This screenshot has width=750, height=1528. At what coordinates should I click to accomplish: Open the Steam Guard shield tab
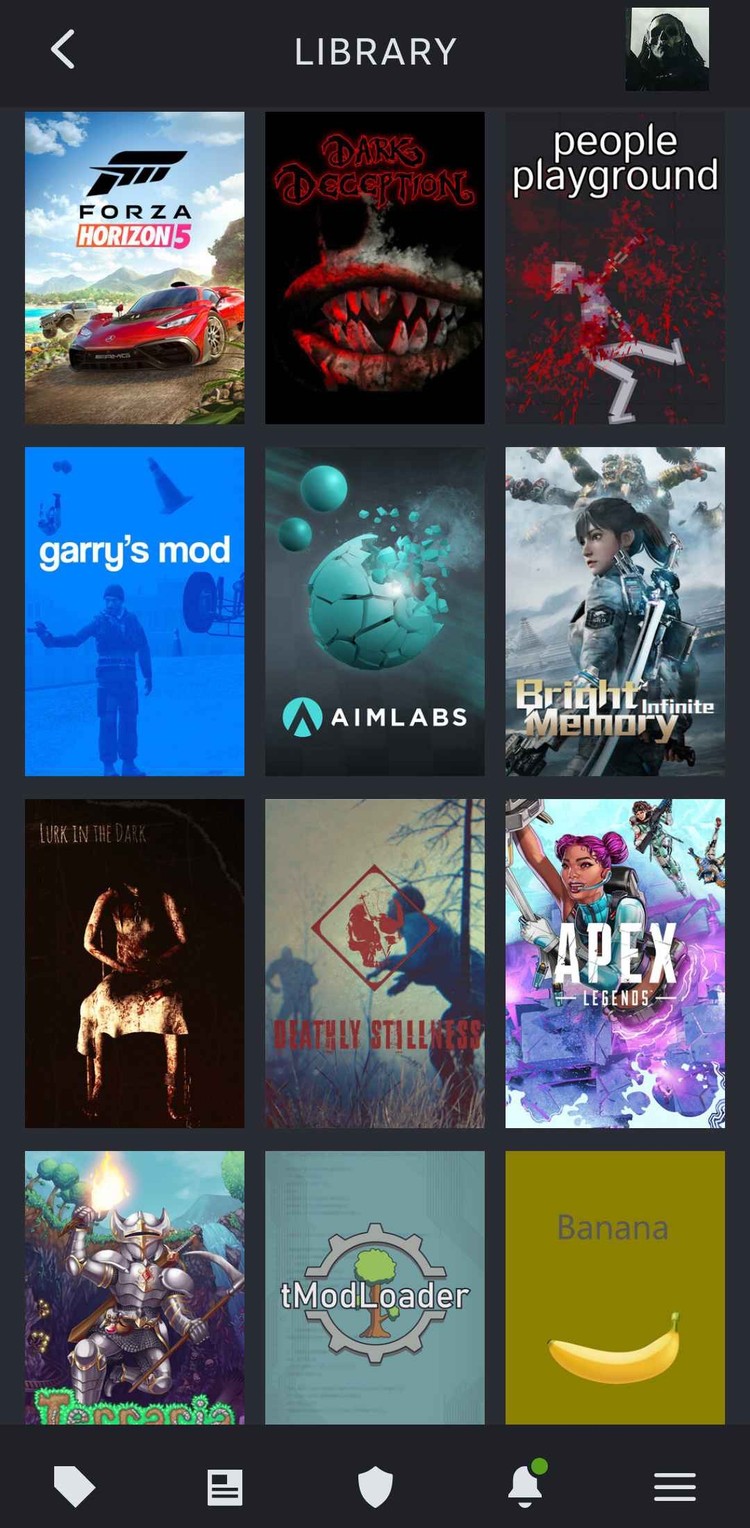click(x=375, y=1487)
